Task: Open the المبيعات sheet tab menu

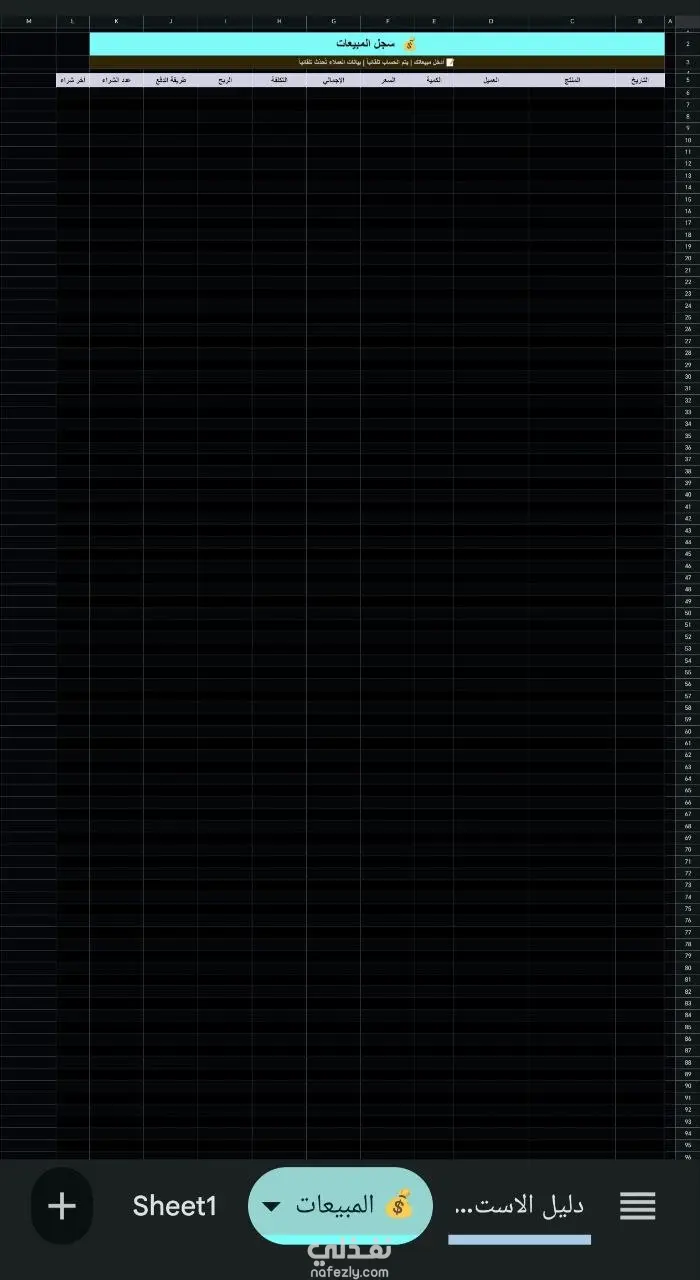Action: tap(272, 1178)
